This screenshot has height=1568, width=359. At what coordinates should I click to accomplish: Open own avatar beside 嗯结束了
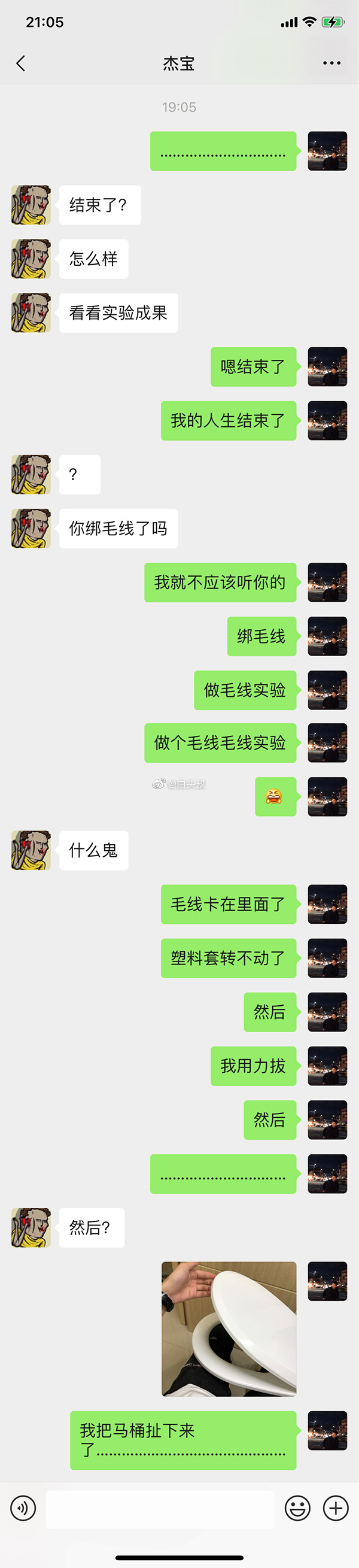coord(327,366)
